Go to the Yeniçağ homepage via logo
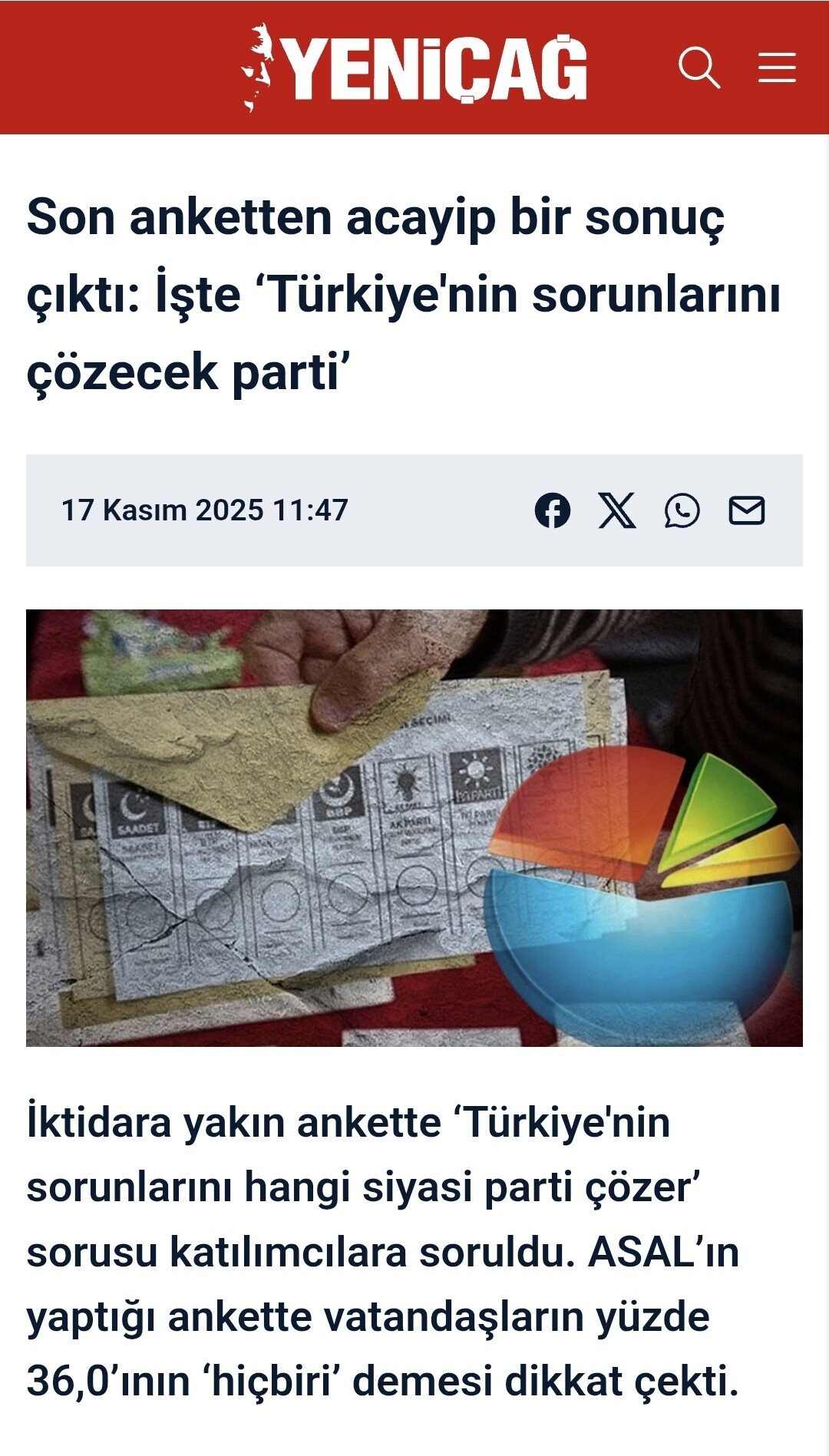Viewport: 829px width, 1456px height. click(414, 68)
